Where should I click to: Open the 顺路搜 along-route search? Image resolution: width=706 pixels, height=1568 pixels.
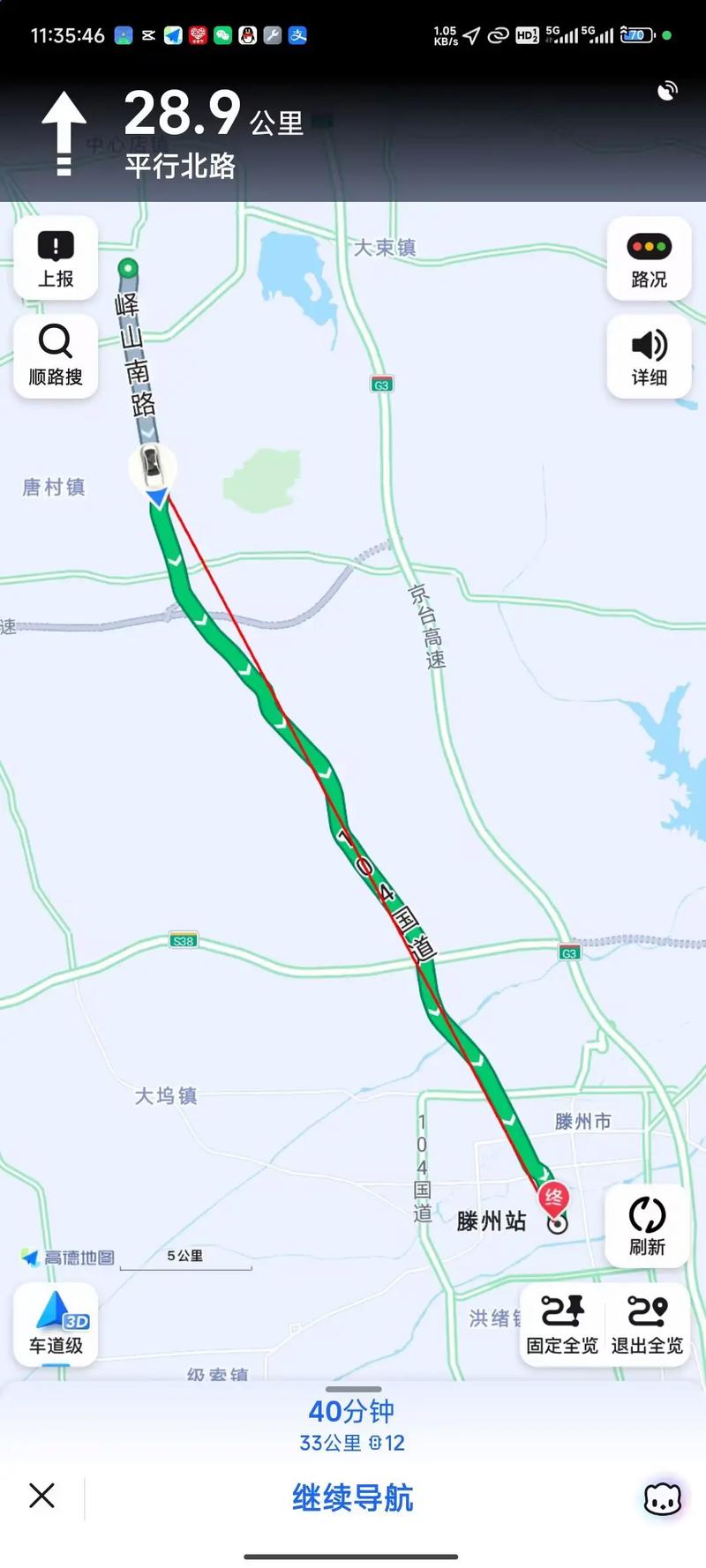[55, 355]
